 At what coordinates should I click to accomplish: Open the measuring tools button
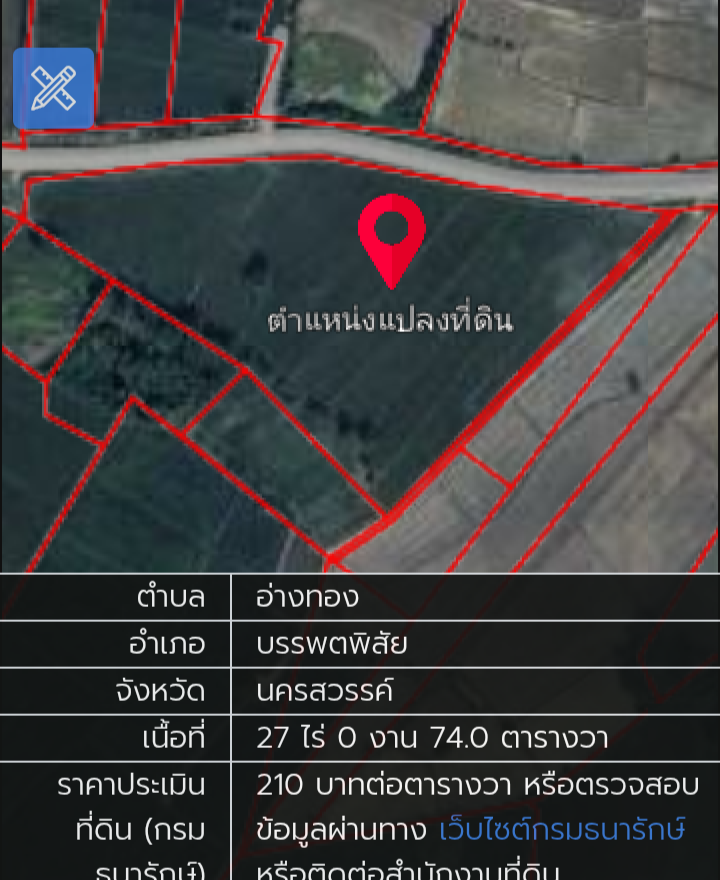[x=53, y=89]
